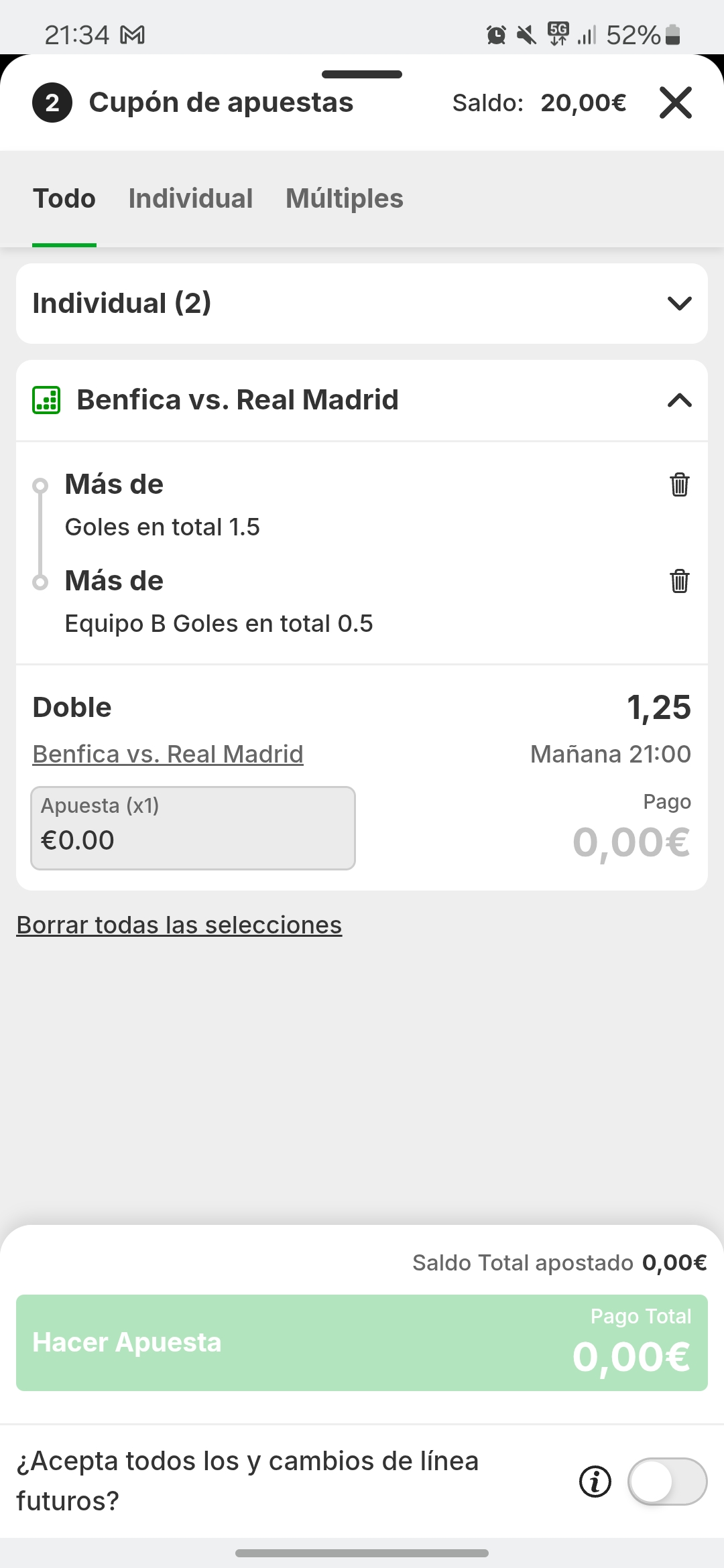Tap the Hacer Apuesta button
Image resolution: width=724 pixels, height=1568 pixels.
(362, 1342)
